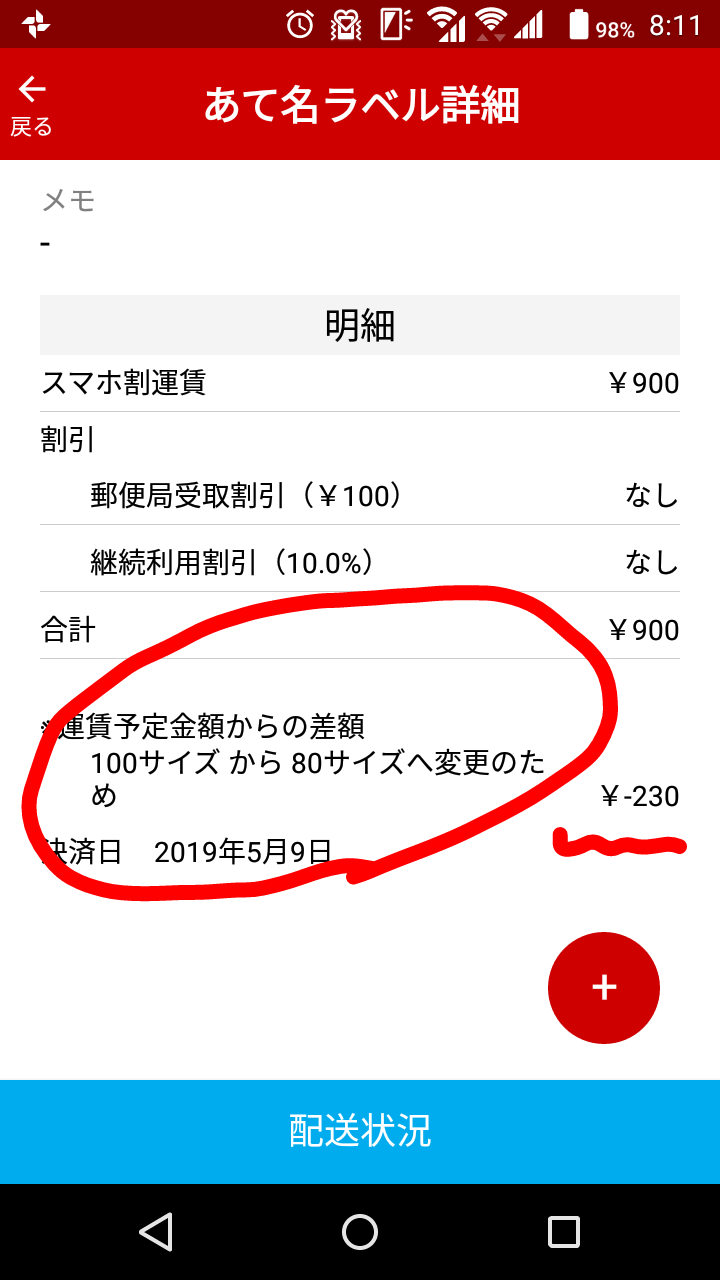Image resolution: width=720 pixels, height=1280 pixels.
Task: Expand the 明細 section header
Action: (x=360, y=325)
